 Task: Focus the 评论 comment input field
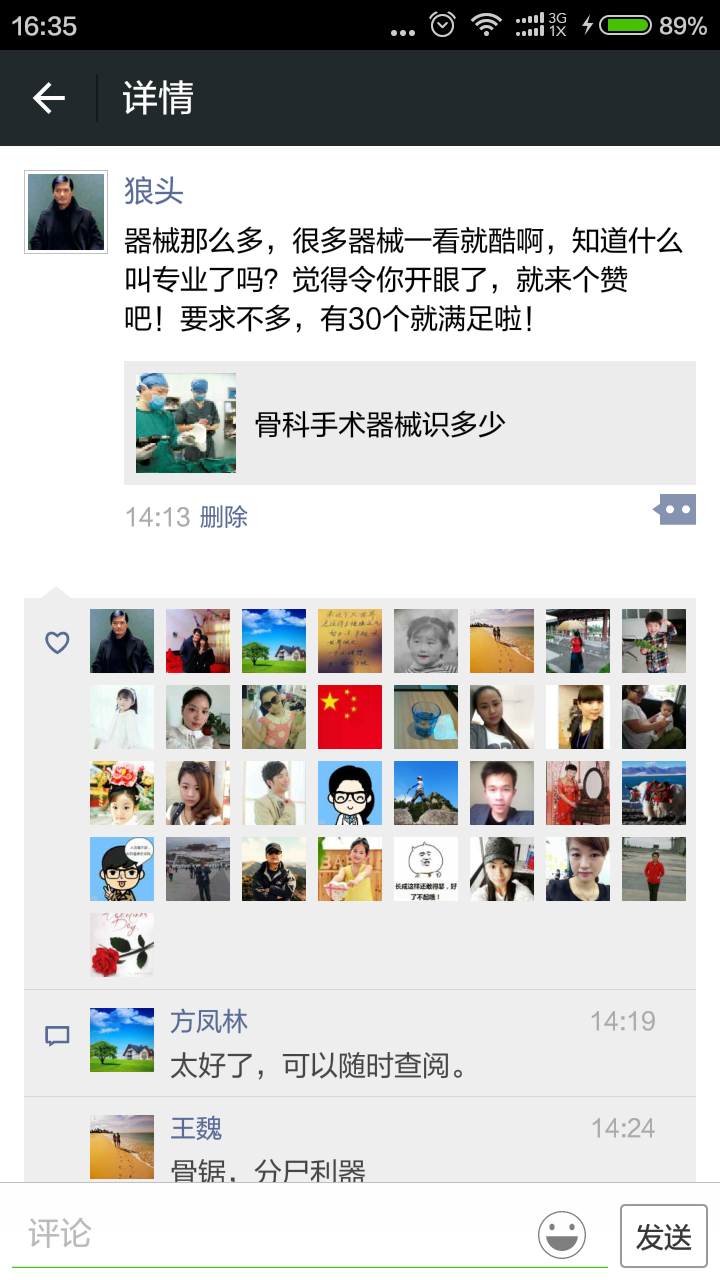pyautogui.click(x=270, y=1234)
